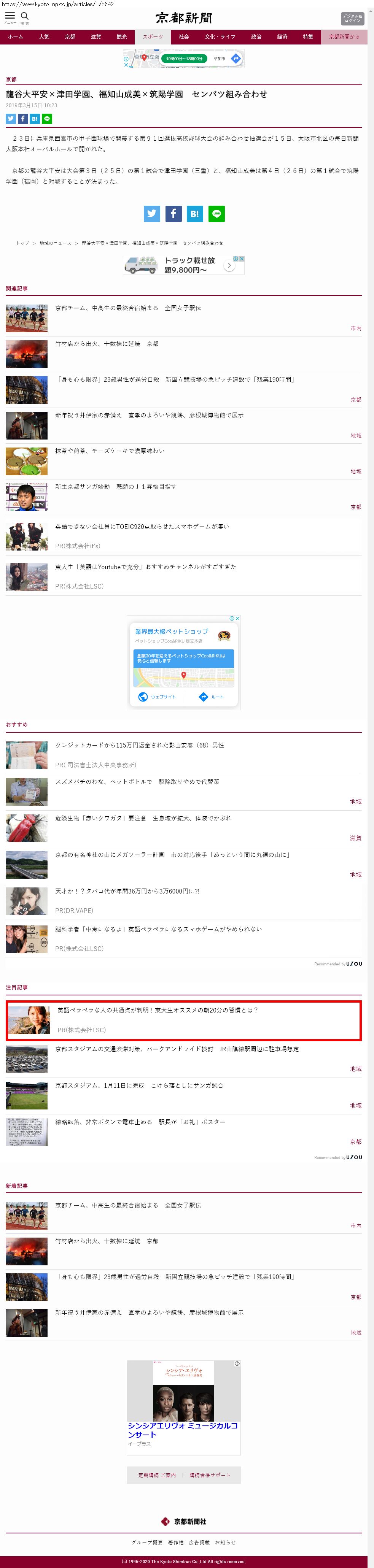This screenshot has height=1568, width=374.
Task: Select the 観光 tab
Action: pyautogui.click(x=122, y=37)
